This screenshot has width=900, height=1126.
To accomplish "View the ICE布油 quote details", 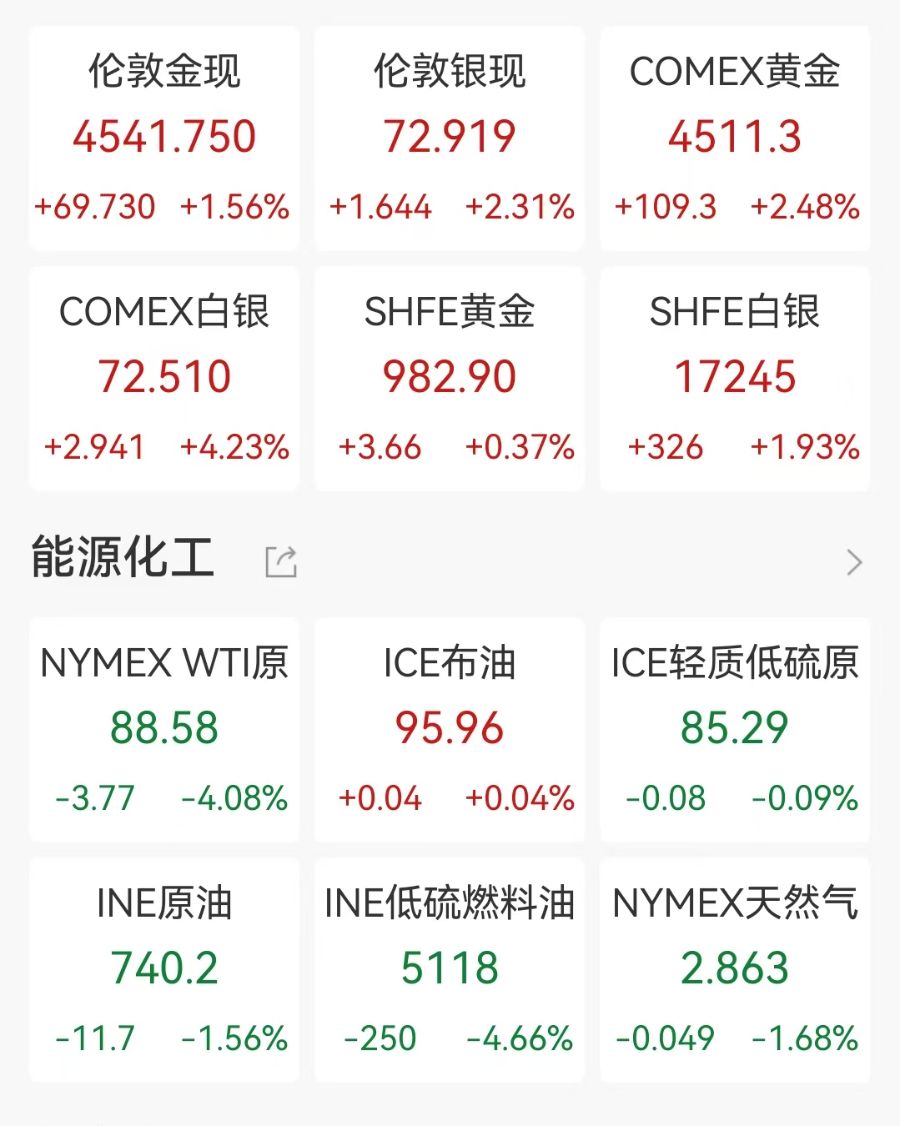I will click(x=449, y=729).
